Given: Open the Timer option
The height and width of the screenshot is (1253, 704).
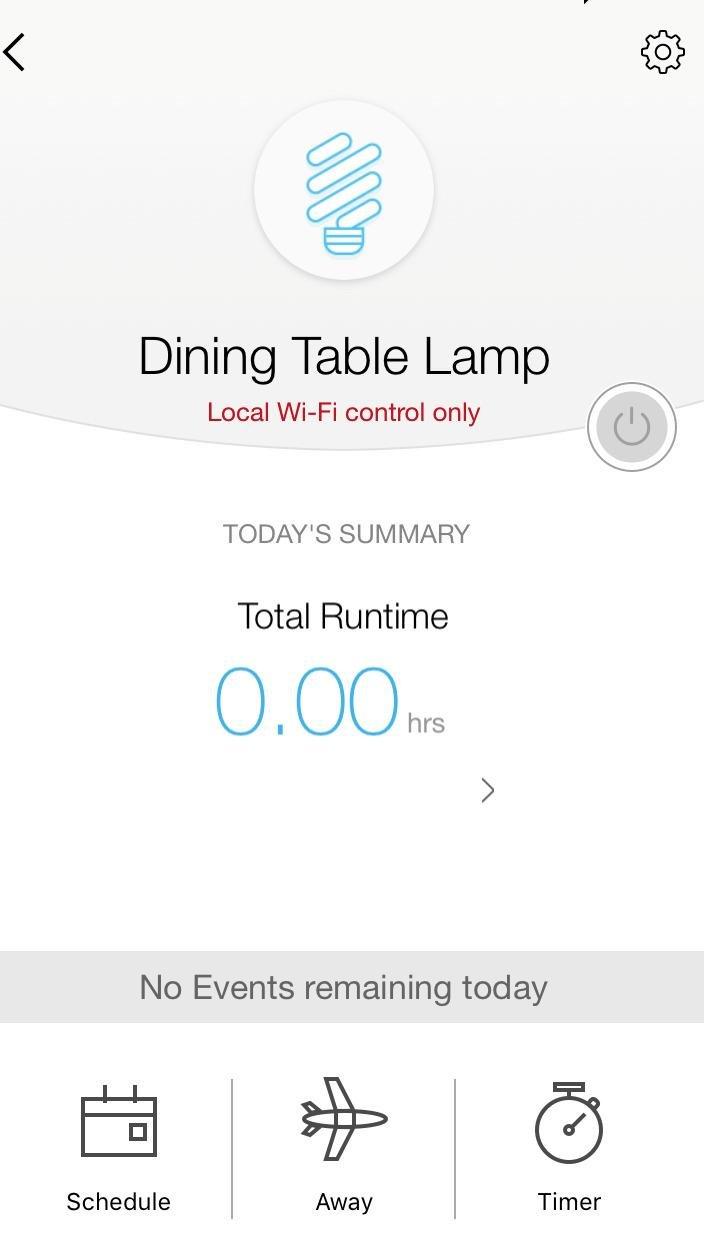Looking at the screenshot, I should pos(569,1149).
